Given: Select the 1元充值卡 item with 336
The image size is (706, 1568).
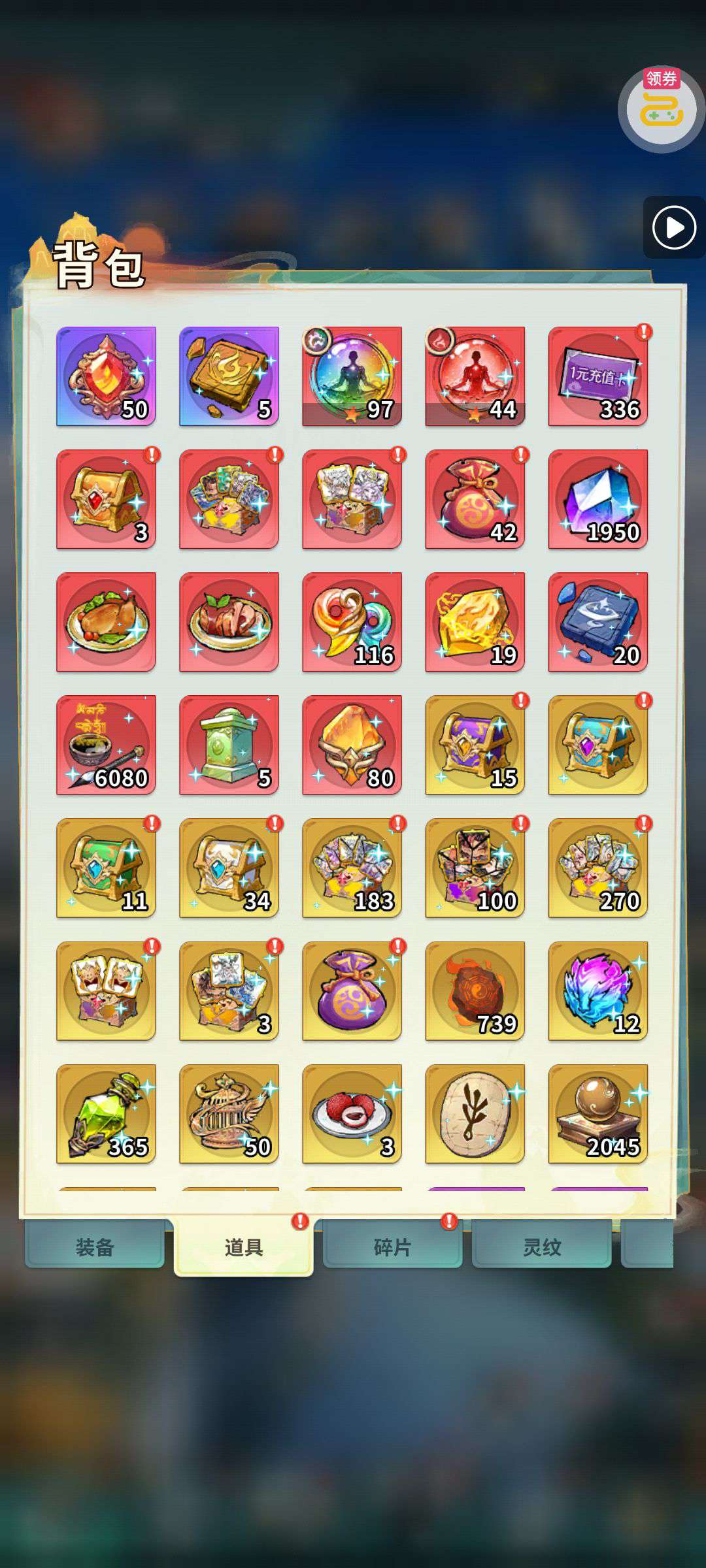Looking at the screenshot, I should [597, 376].
